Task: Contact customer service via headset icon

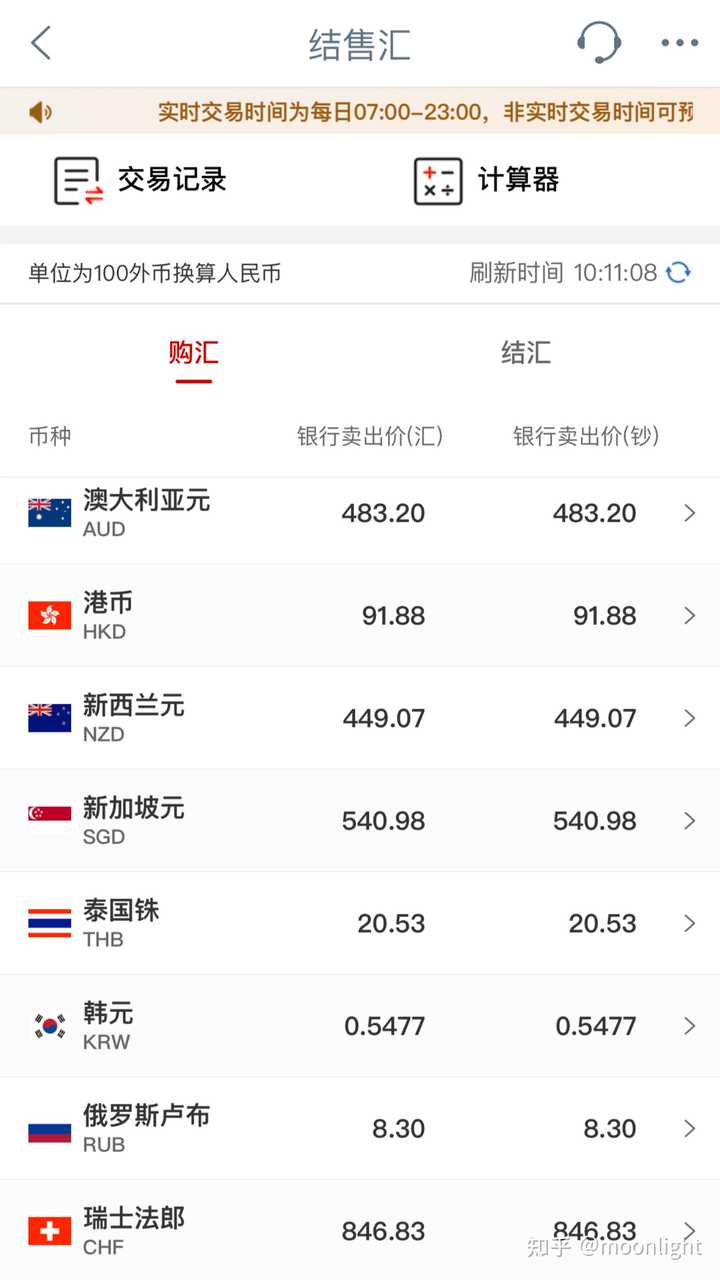Action: [x=598, y=43]
